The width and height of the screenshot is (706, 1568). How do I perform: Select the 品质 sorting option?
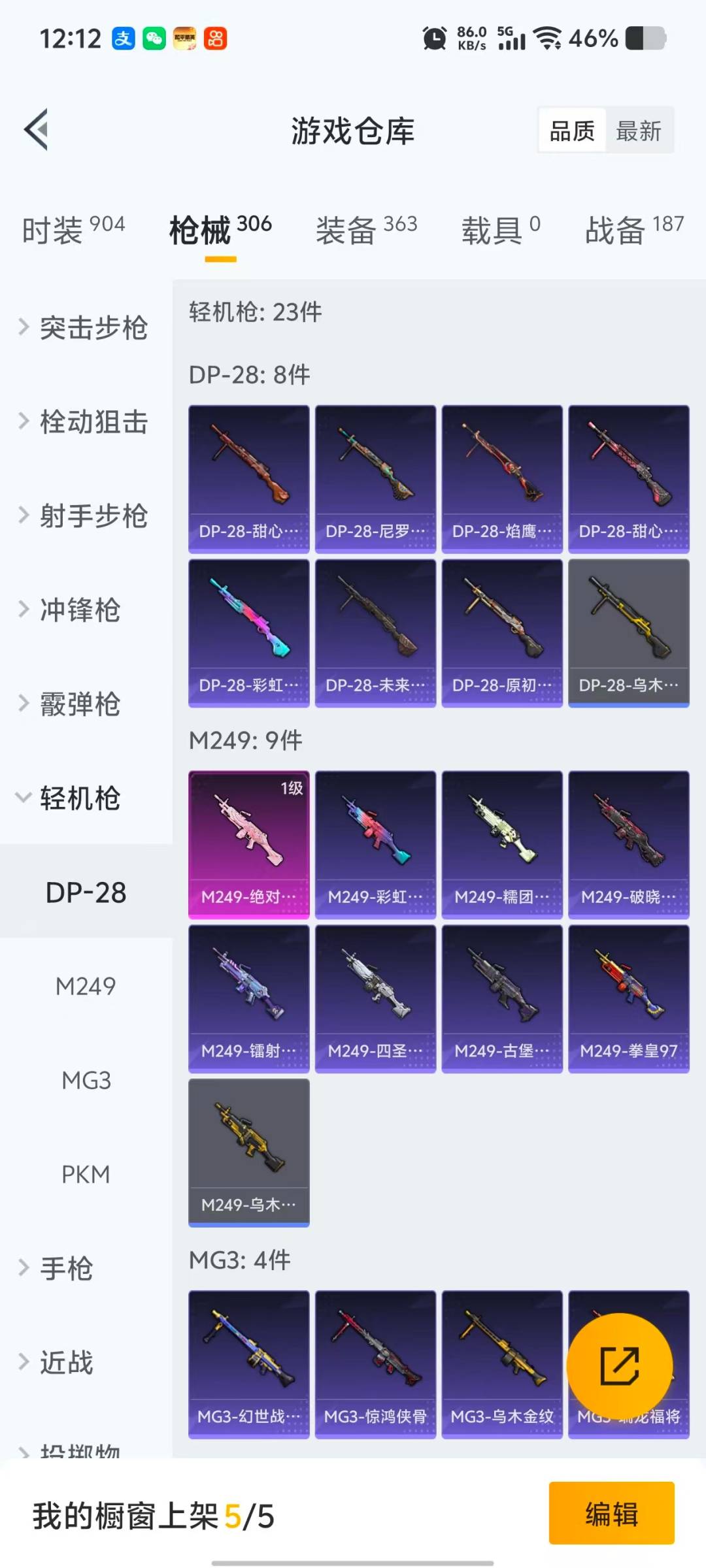click(572, 131)
